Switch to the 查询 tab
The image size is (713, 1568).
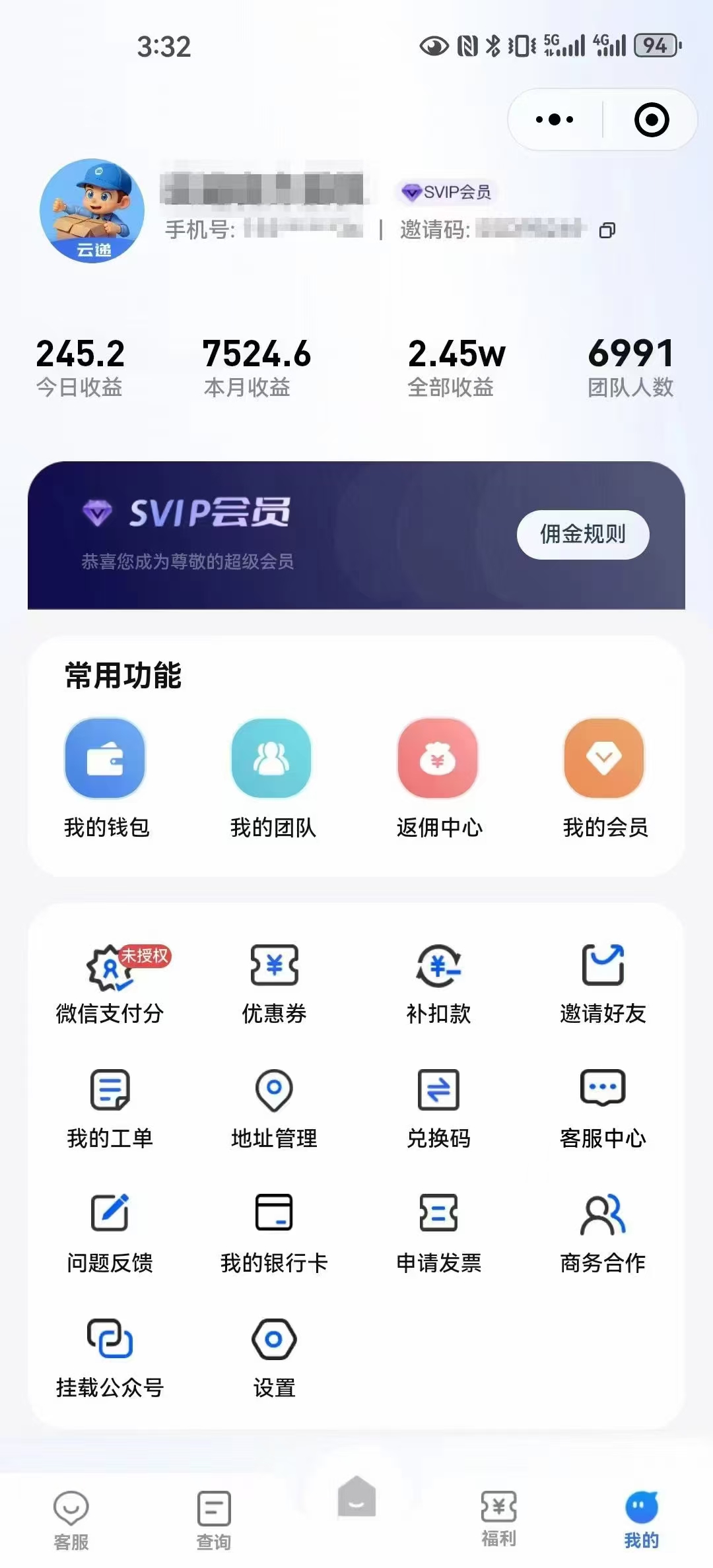click(x=214, y=1519)
